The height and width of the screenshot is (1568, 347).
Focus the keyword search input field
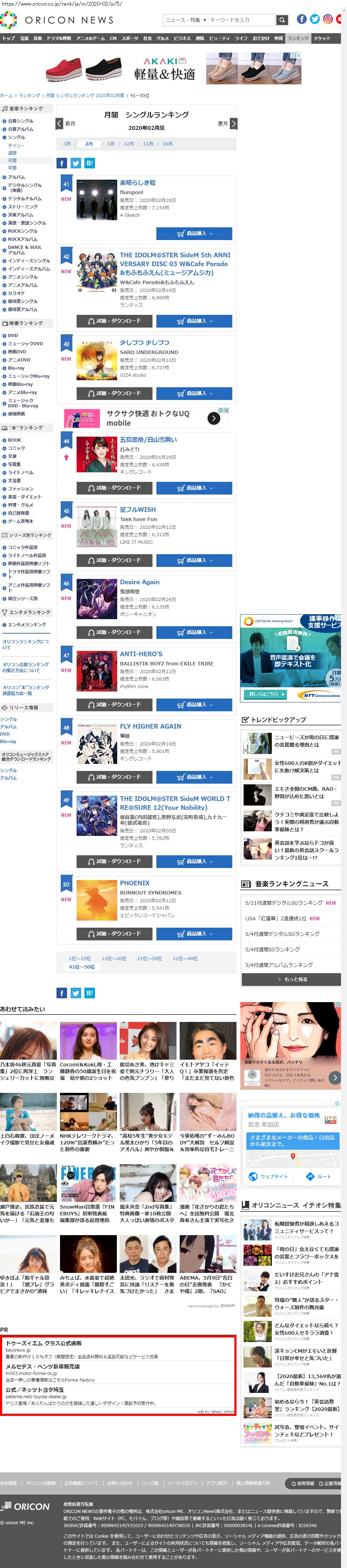[x=240, y=20]
